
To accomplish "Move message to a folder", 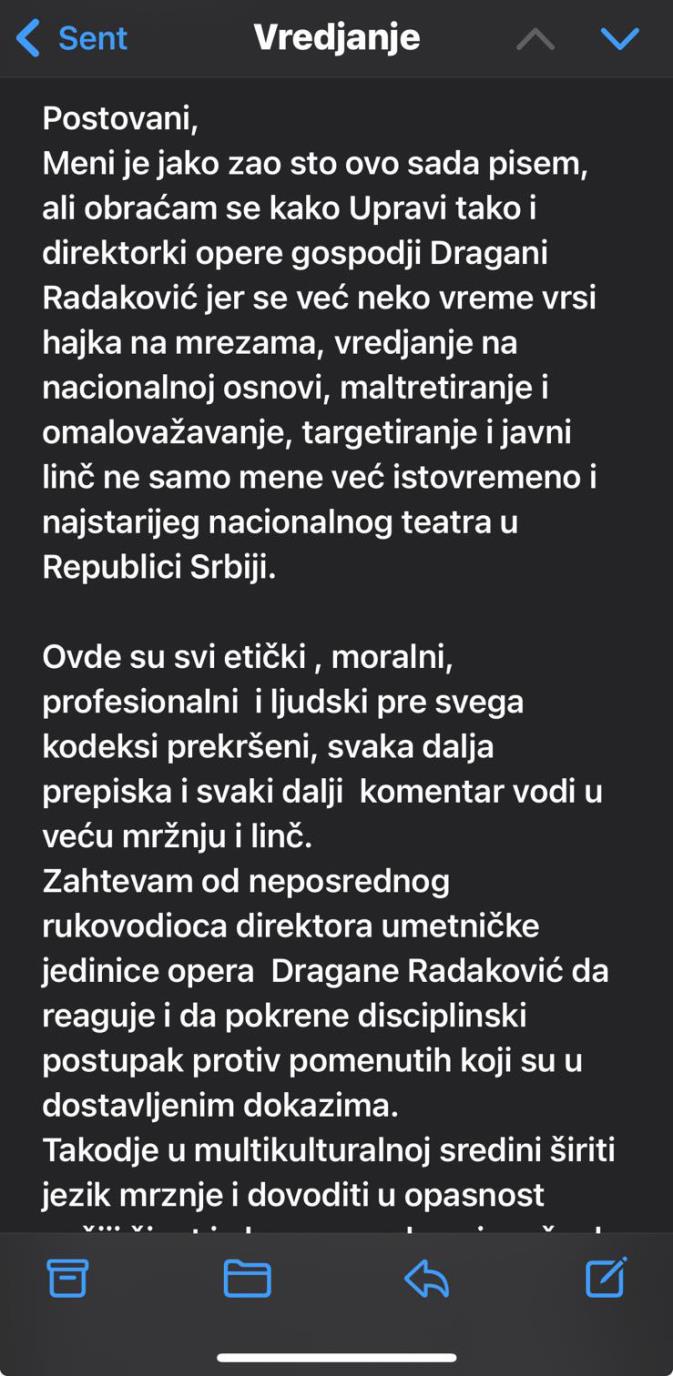I will (x=247, y=1278).
